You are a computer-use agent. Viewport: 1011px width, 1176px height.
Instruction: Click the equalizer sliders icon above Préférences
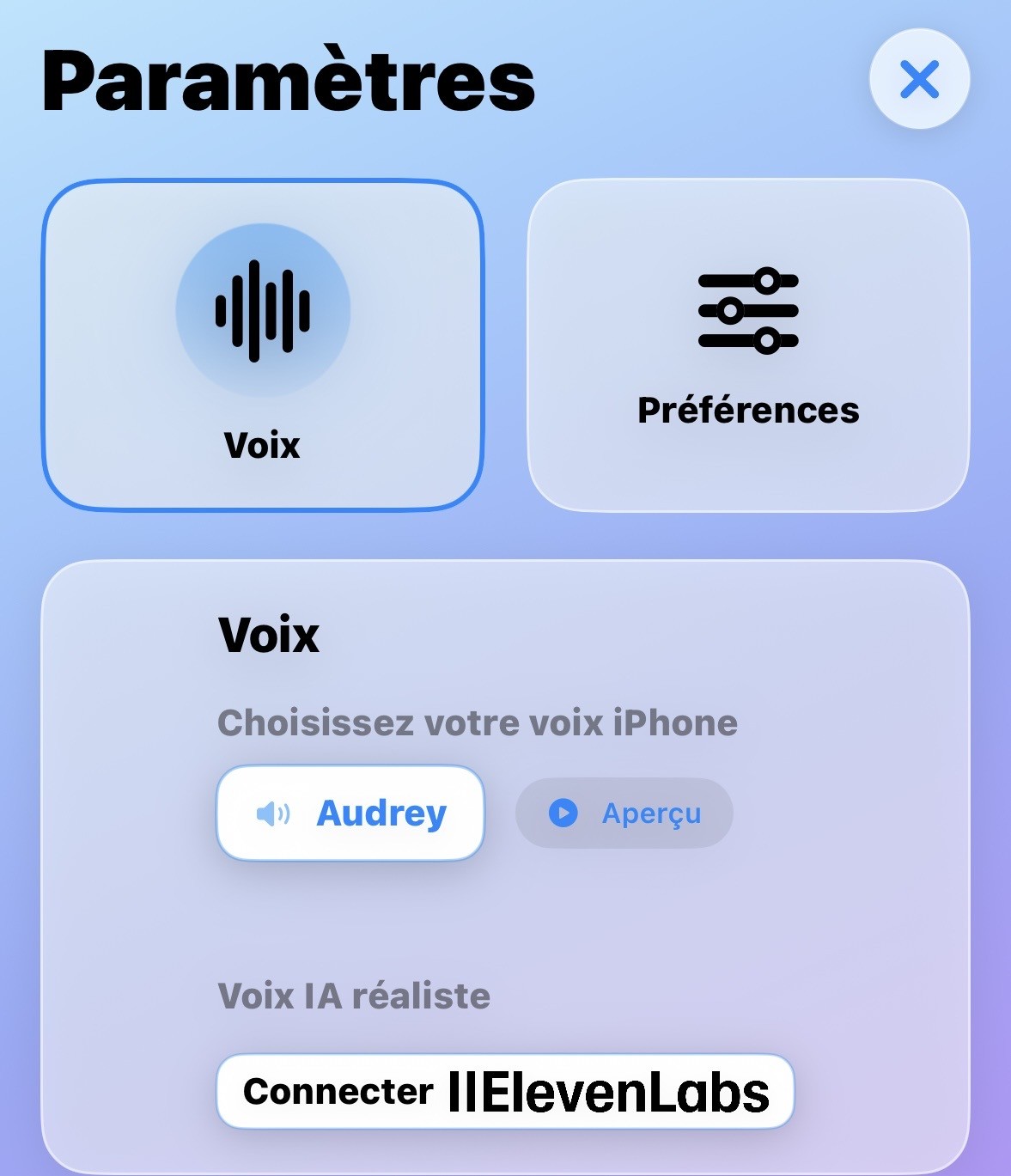tap(749, 311)
